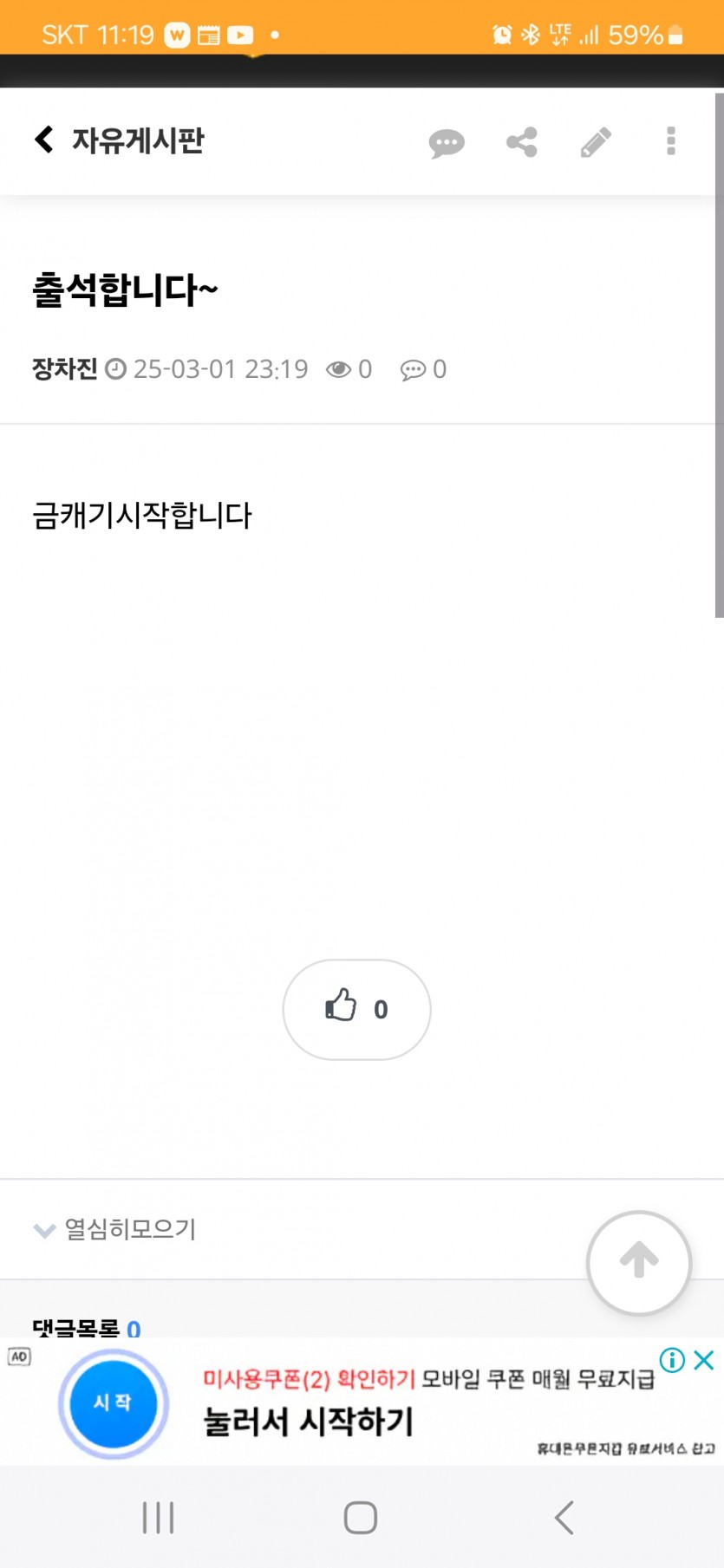
Task: Open the comments speech bubble icon
Action: (x=447, y=142)
